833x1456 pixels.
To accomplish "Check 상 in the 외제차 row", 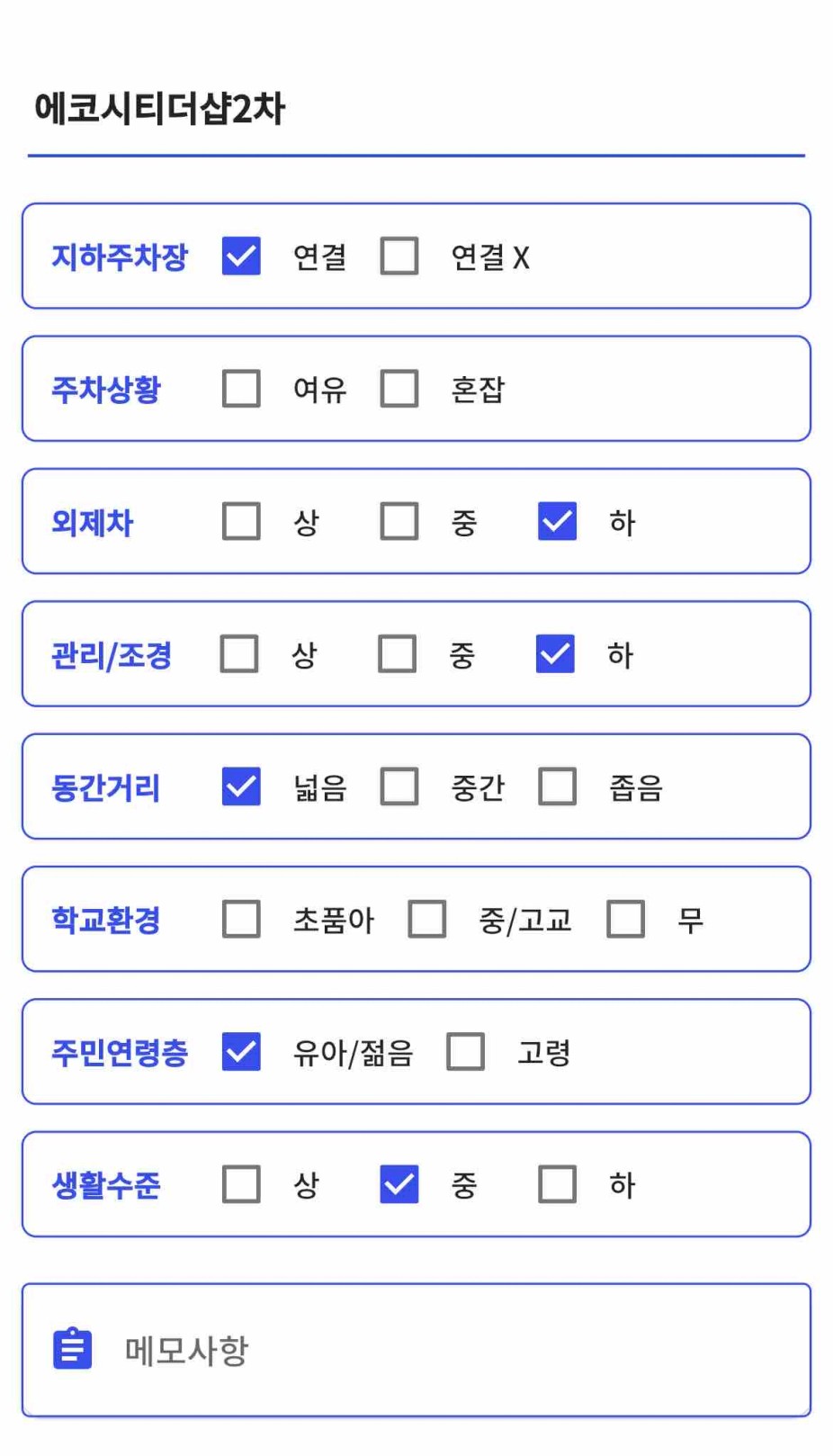I will click(241, 521).
